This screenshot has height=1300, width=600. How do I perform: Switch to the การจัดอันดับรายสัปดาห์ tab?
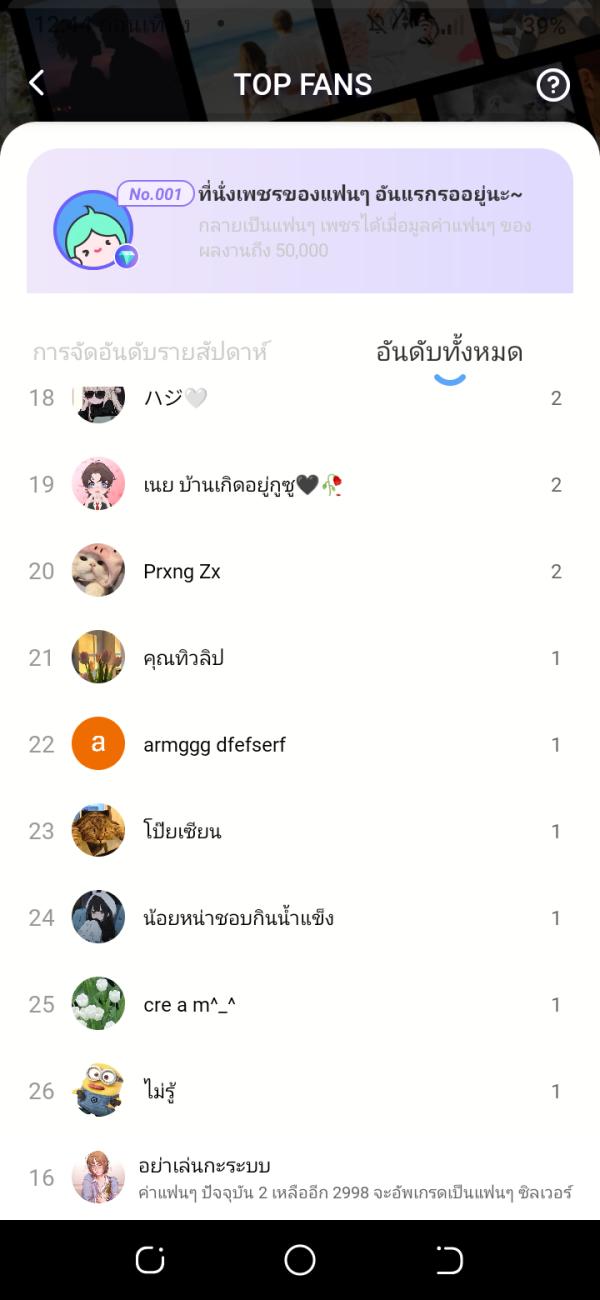pyautogui.click(x=151, y=353)
